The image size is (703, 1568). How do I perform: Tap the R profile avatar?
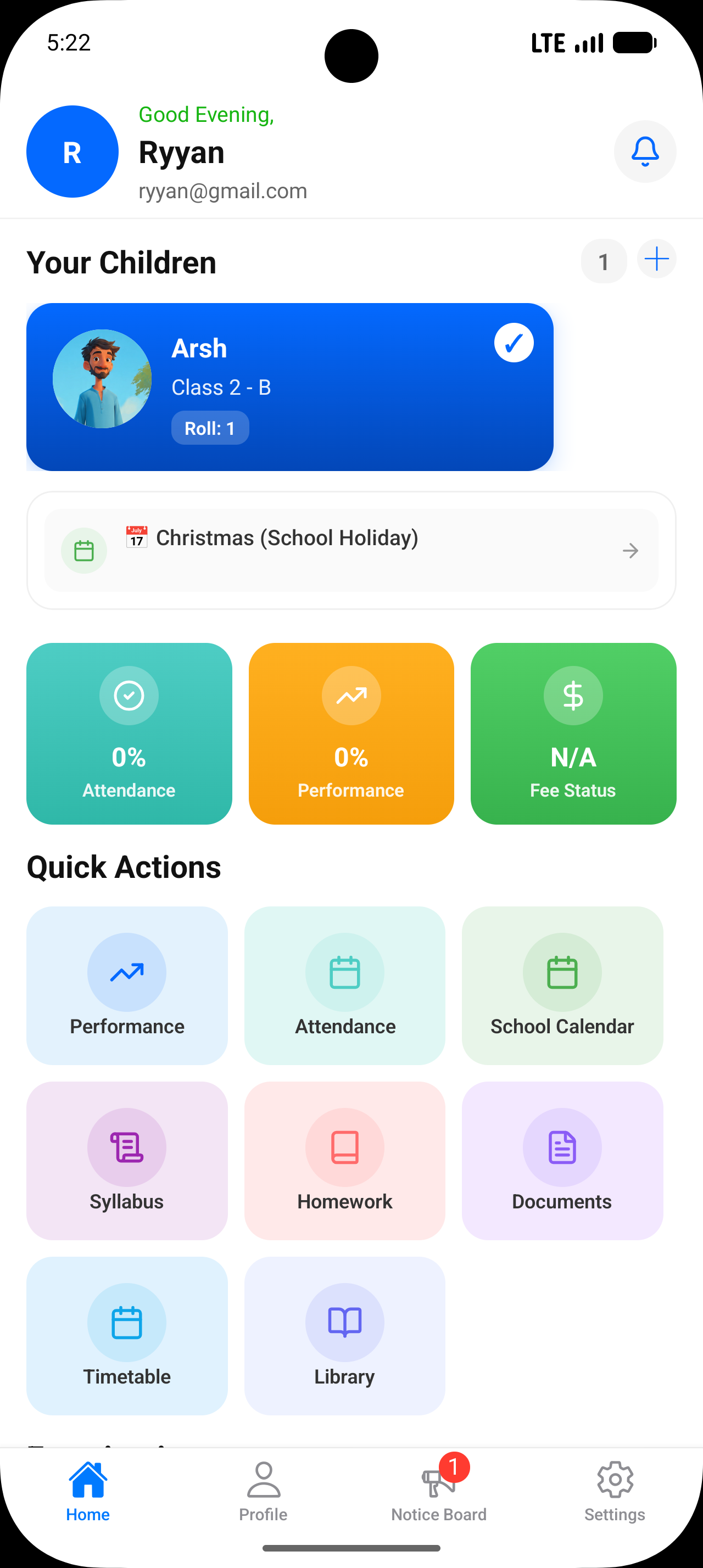[72, 152]
